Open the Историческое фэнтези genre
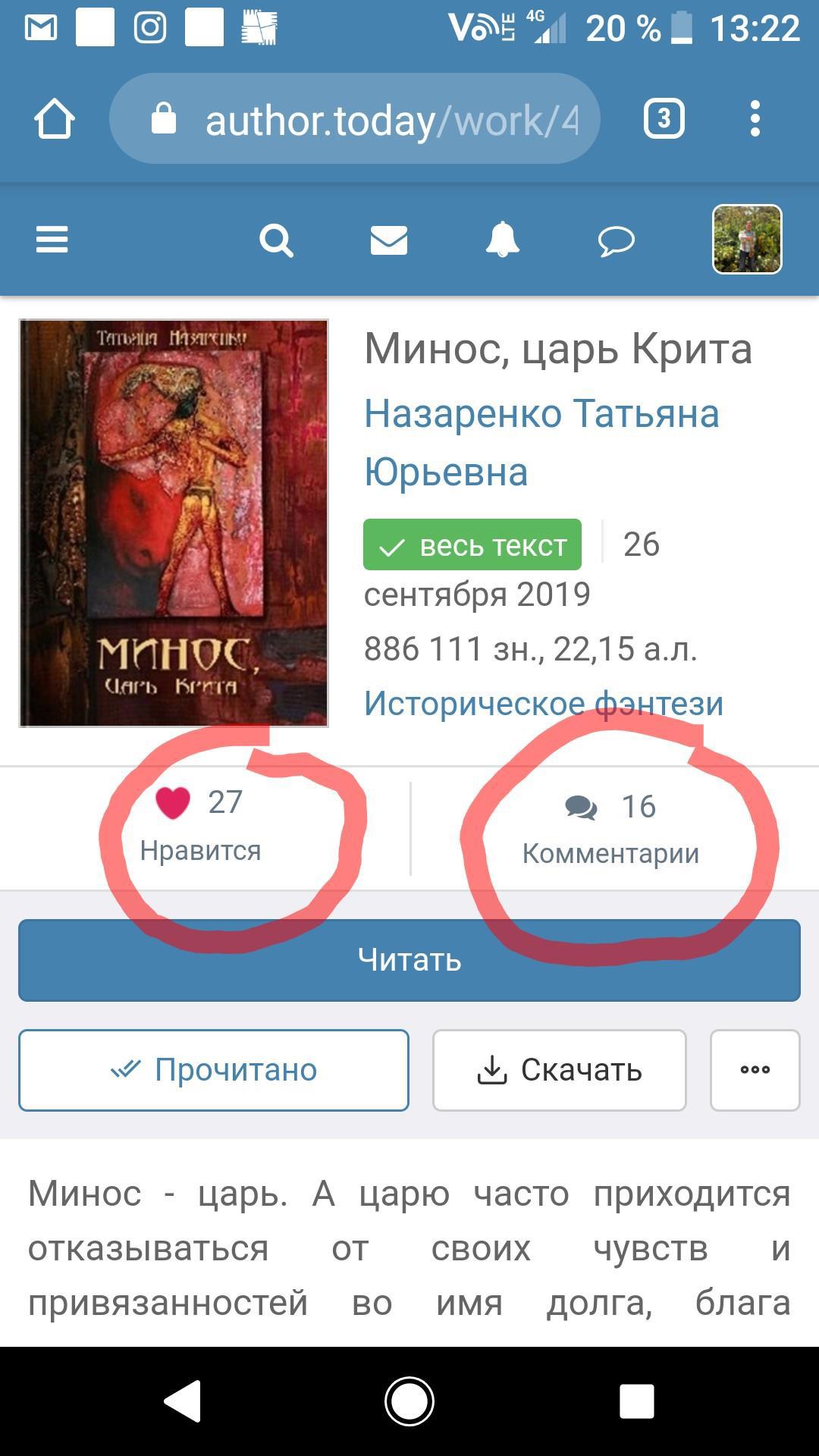The width and height of the screenshot is (819, 1456). (543, 703)
